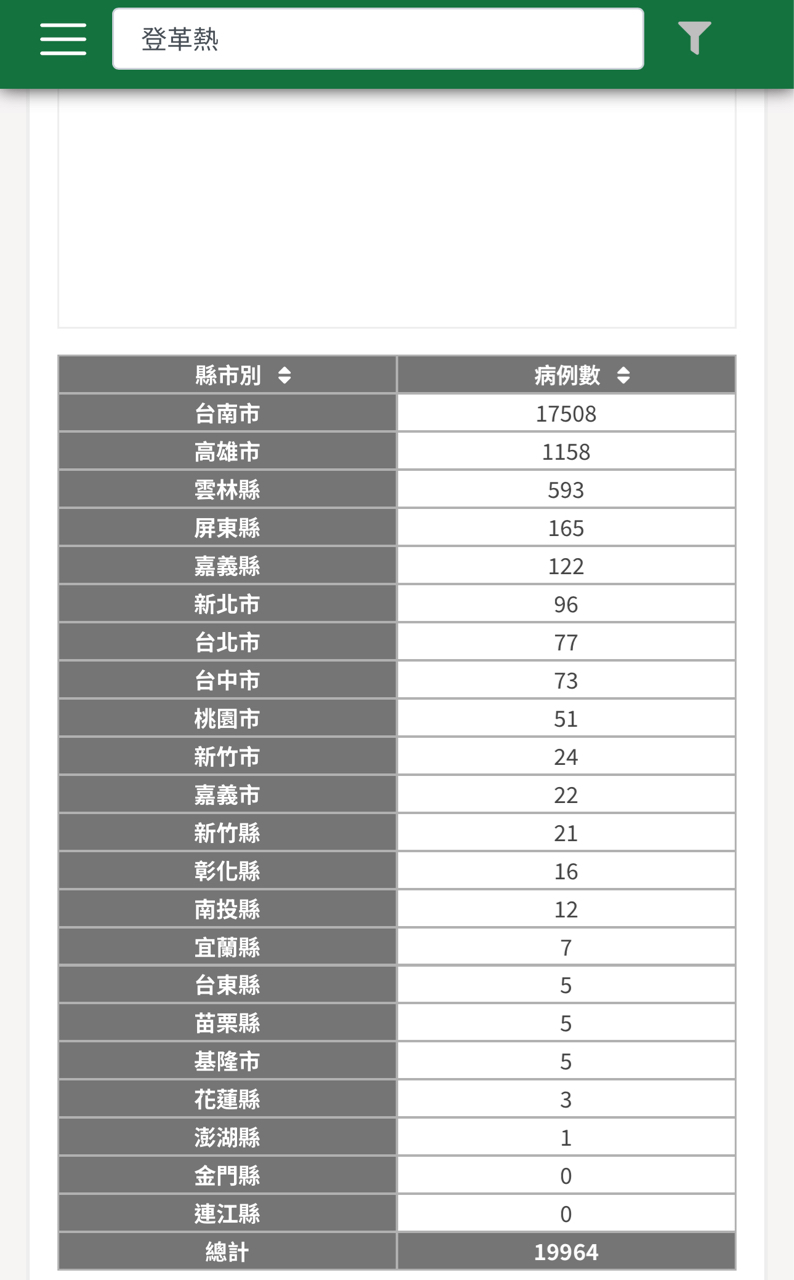Viewport: 794px width, 1280px height.
Task: Open the hamburger navigation menu
Action: click(x=63, y=39)
